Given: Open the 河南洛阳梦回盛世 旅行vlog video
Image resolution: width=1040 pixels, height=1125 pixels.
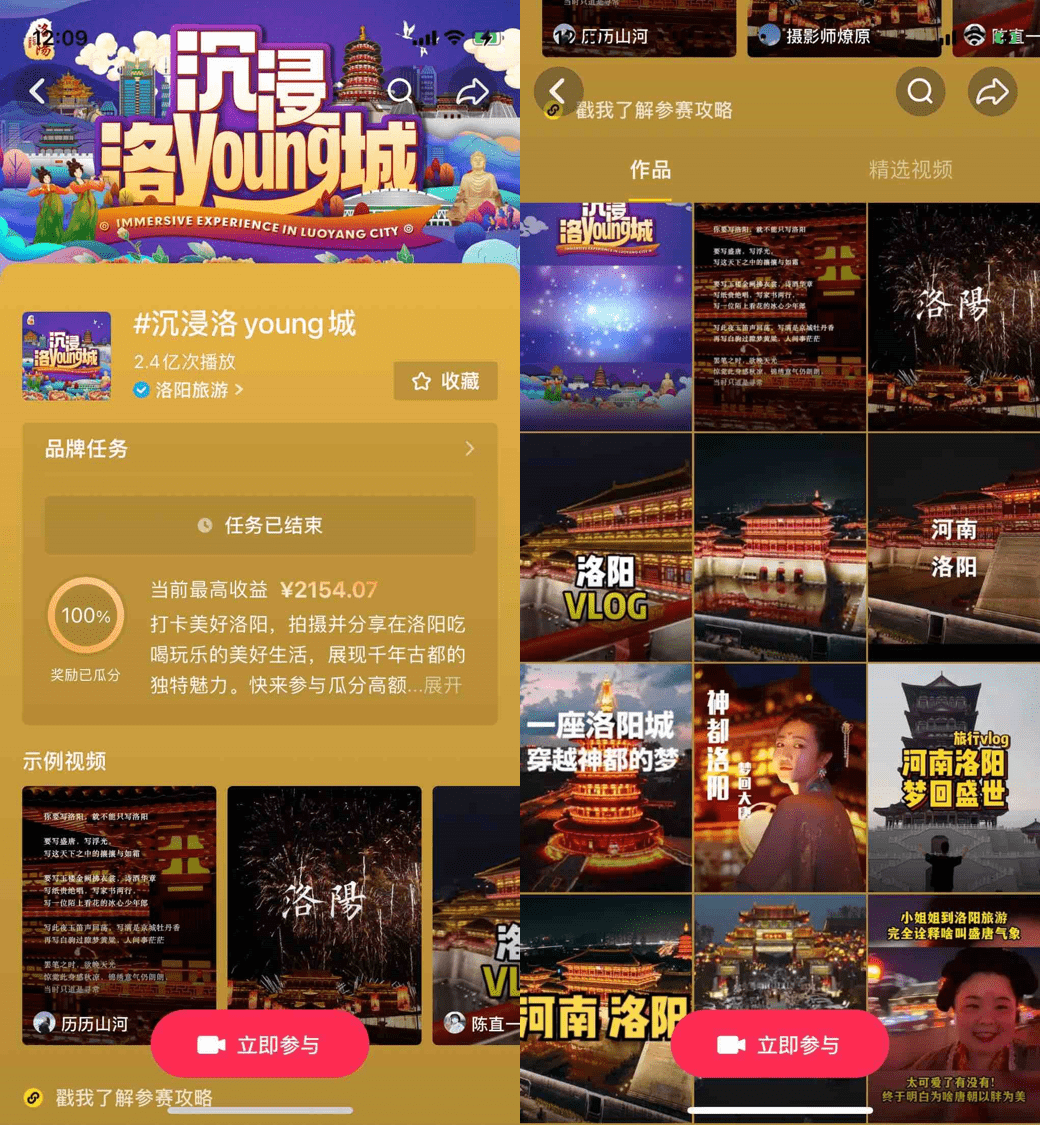Looking at the screenshot, I should [953, 777].
